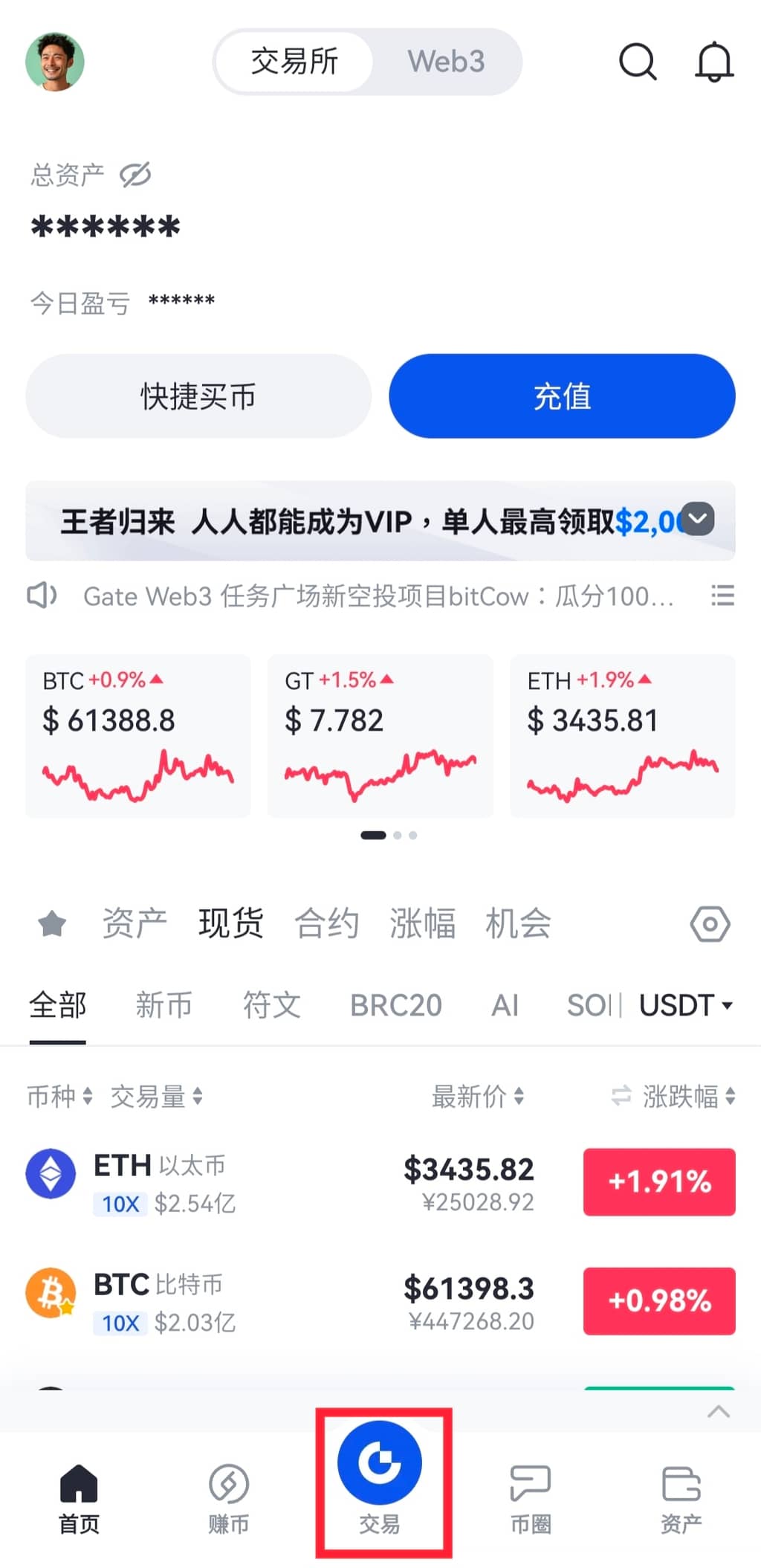Go to the 交易 tab

point(380,1480)
